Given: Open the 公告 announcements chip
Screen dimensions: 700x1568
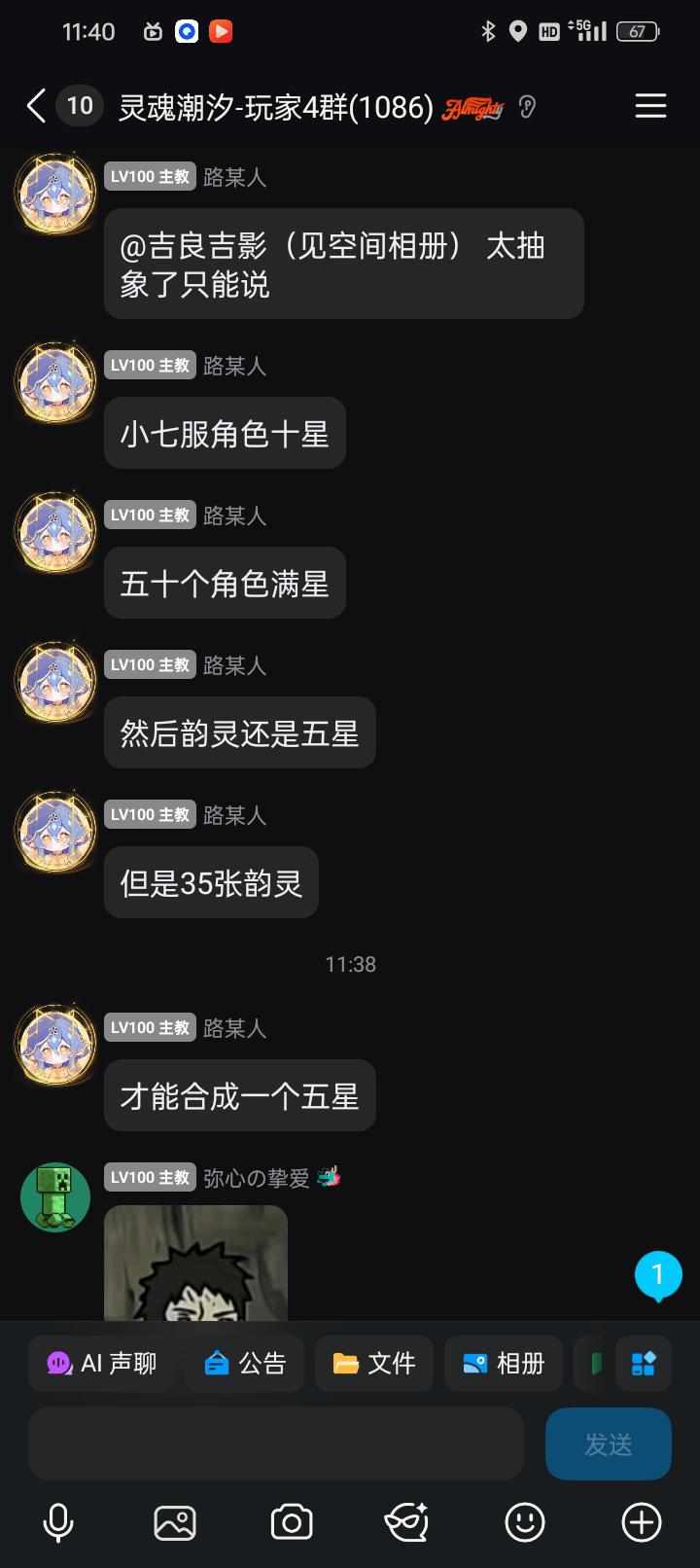Looking at the screenshot, I should 245,1364.
